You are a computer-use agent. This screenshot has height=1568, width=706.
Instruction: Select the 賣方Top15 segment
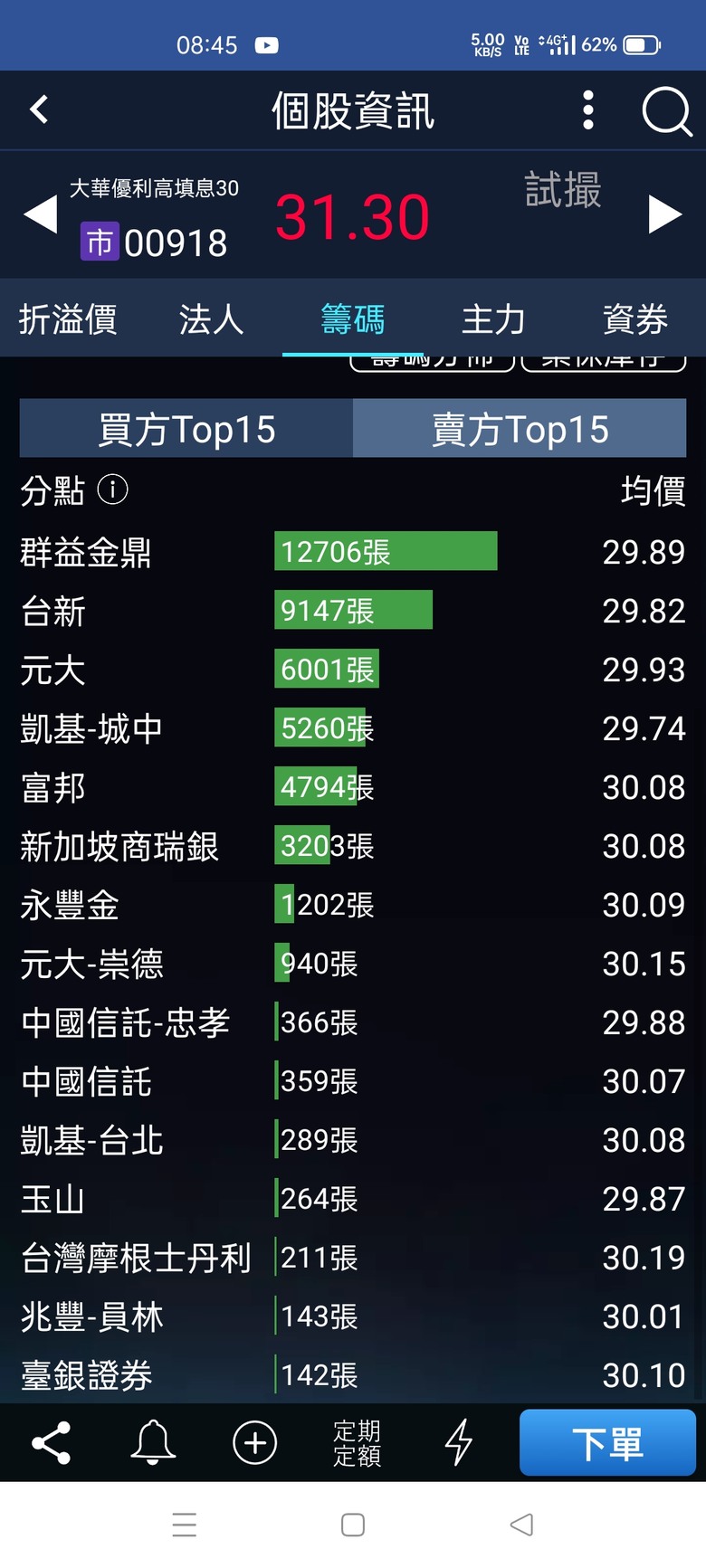coord(520,428)
